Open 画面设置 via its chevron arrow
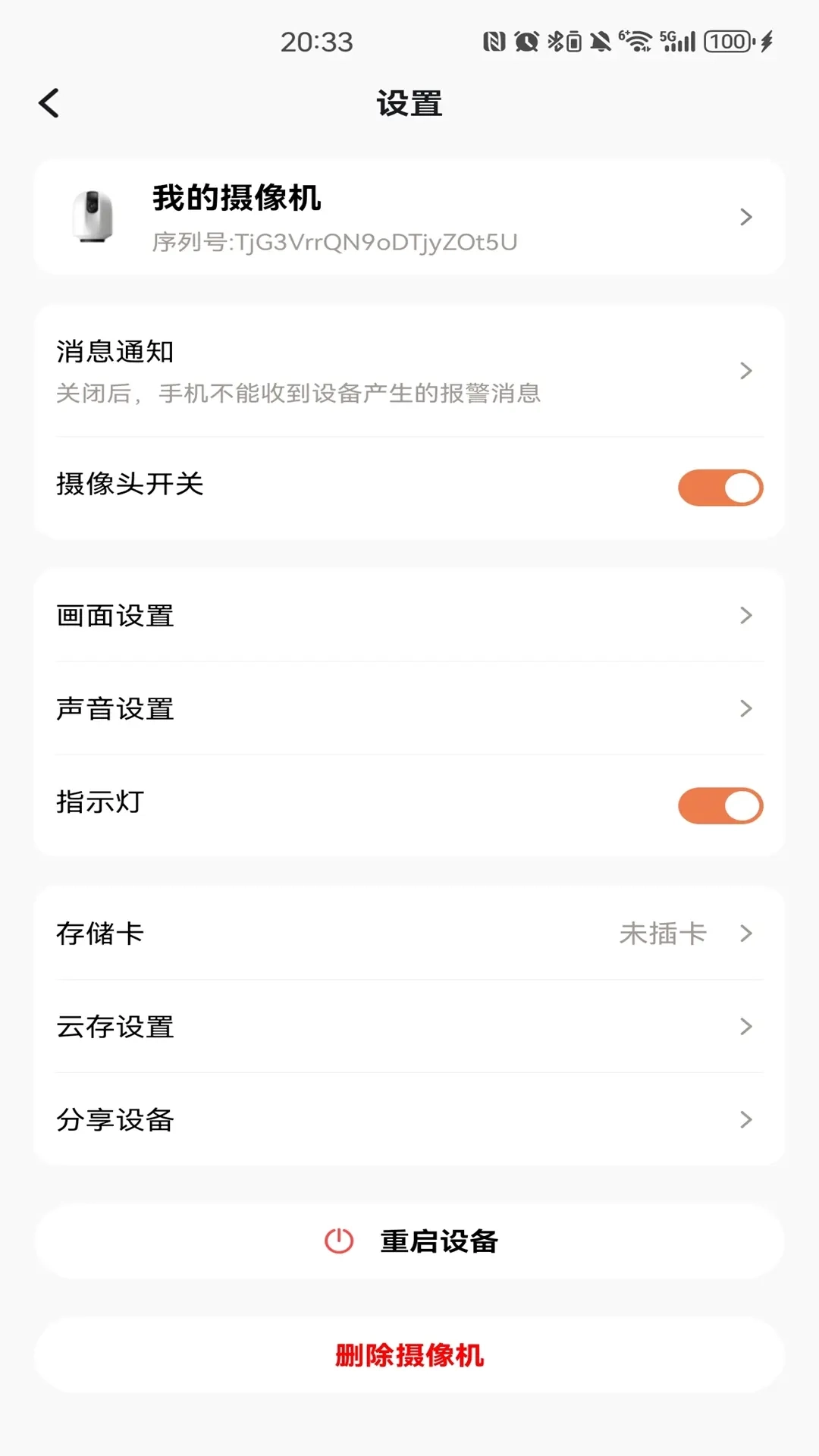The image size is (819, 1456). click(746, 616)
